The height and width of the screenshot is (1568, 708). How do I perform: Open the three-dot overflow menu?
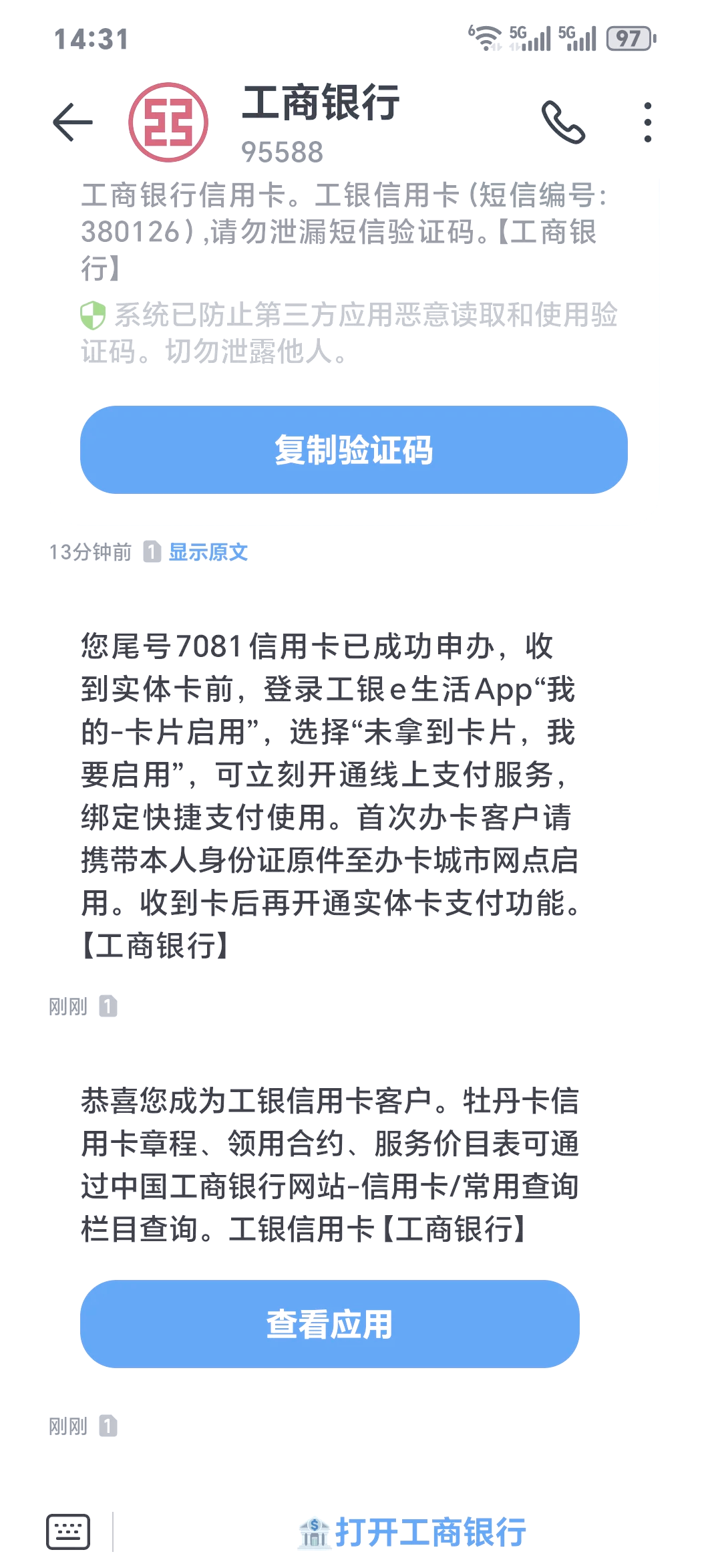(x=647, y=122)
